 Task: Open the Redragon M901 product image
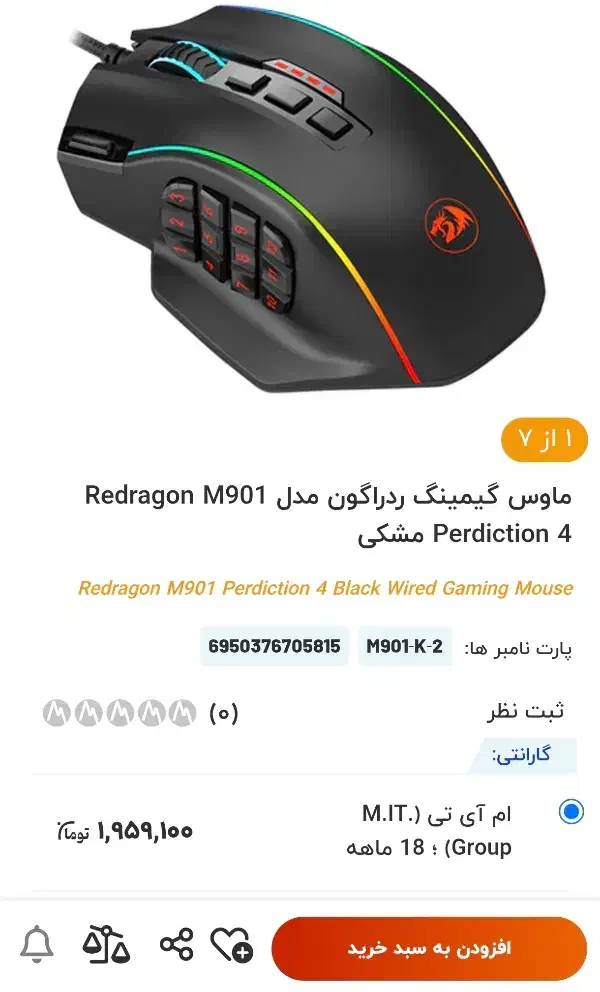coord(300,200)
